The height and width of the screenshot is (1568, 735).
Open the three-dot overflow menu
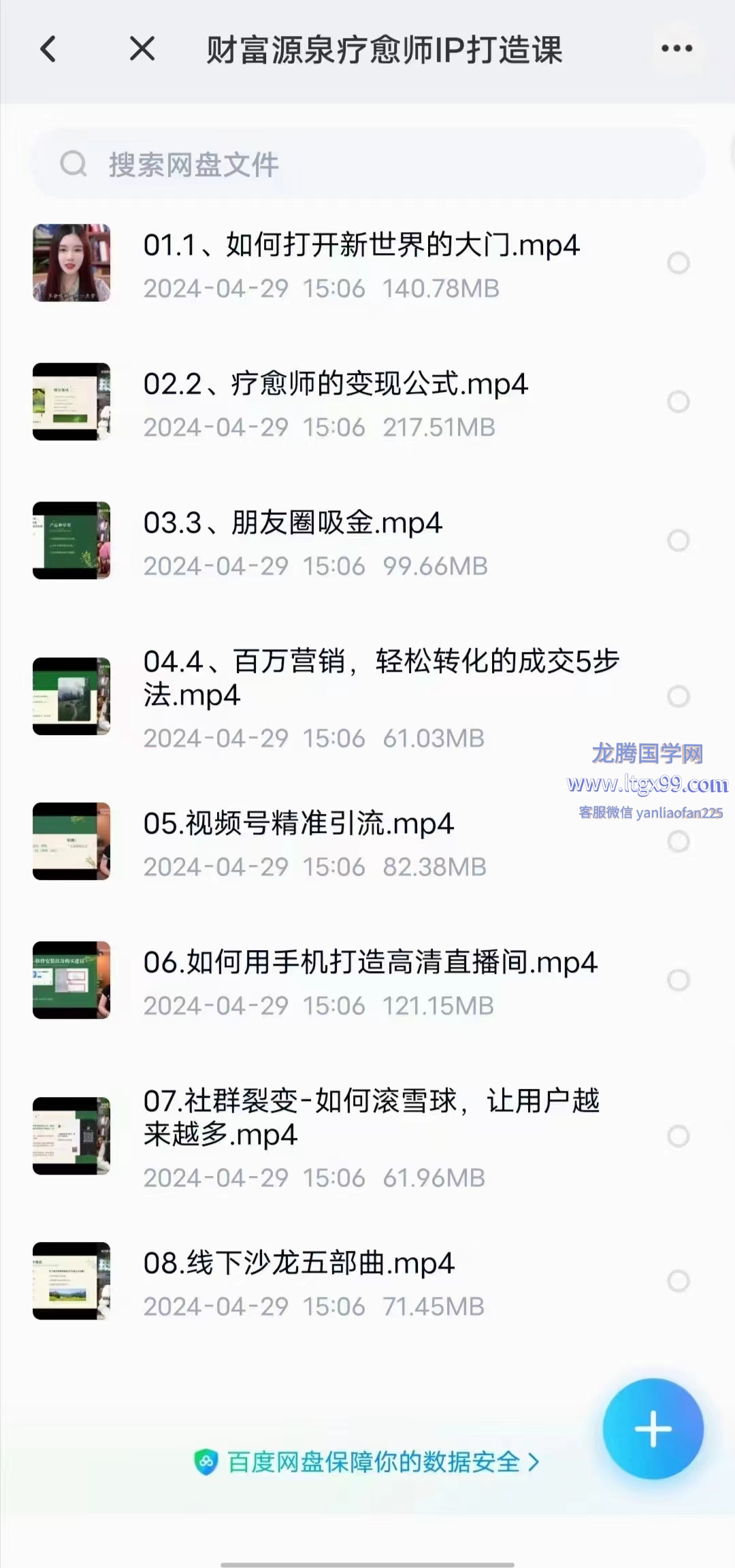click(676, 49)
